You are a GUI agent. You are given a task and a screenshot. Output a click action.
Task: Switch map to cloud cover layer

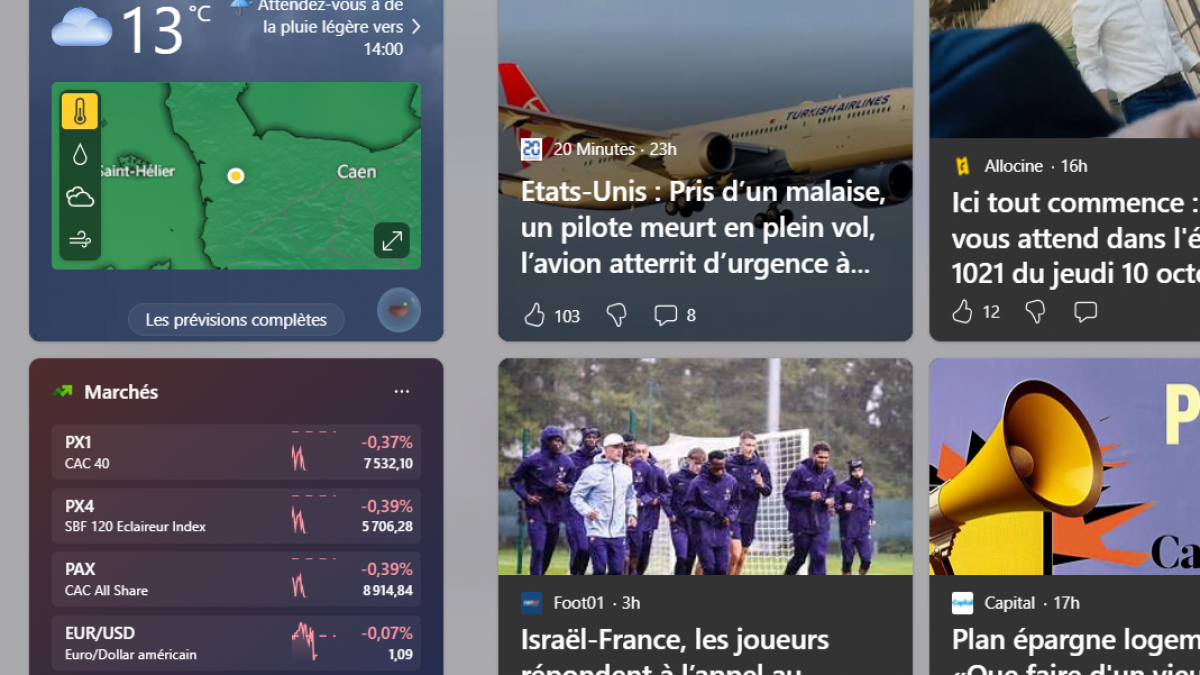pyautogui.click(x=80, y=197)
